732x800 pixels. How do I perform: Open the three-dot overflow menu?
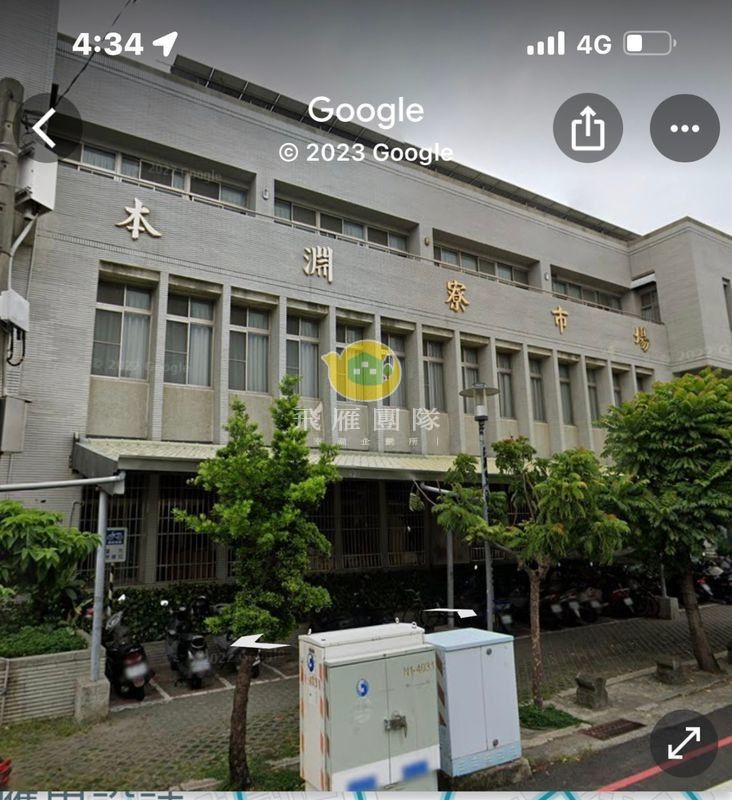pyautogui.click(x=685, y=128)
